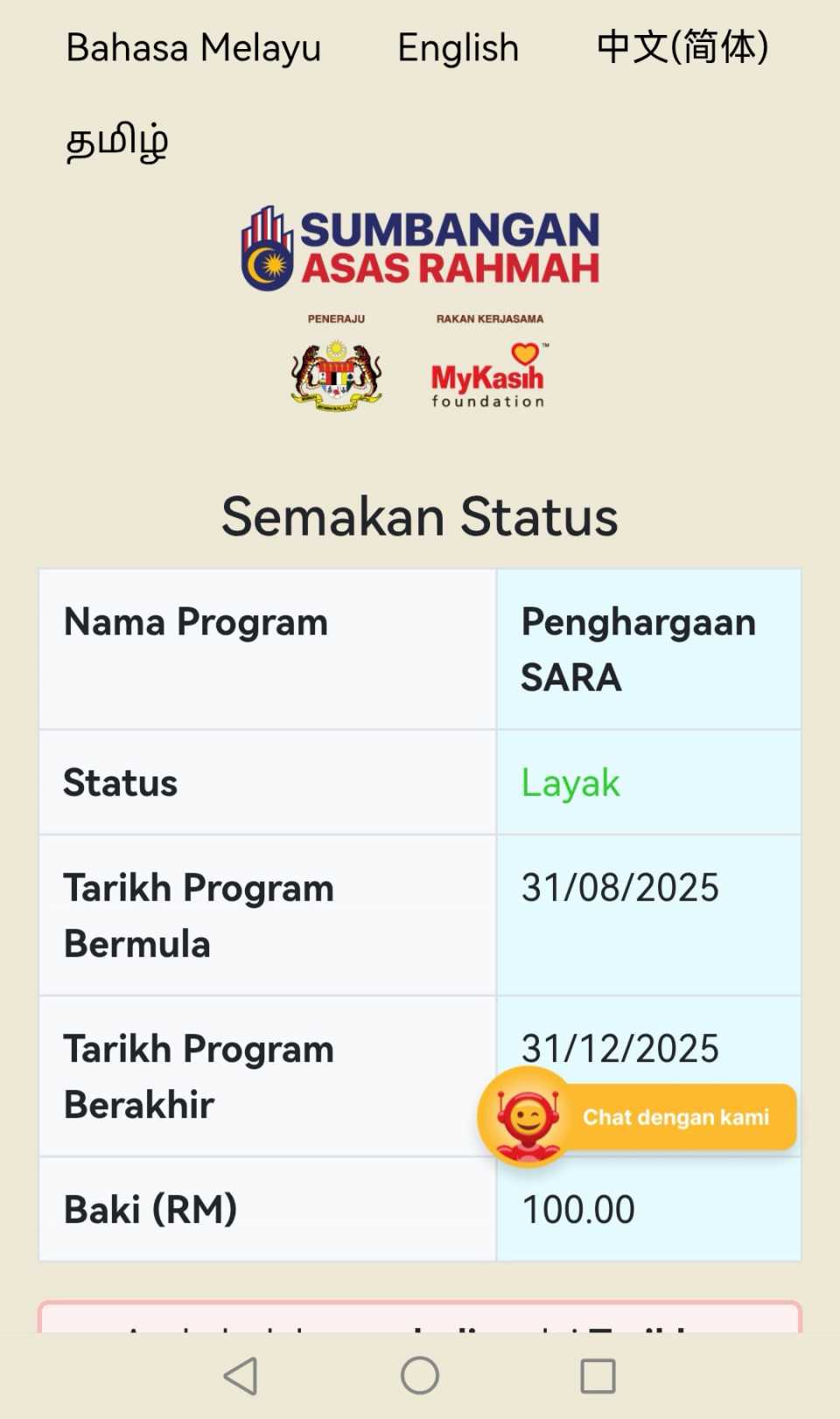The image size is (840, 1419).
Task: Go back using the system back button
Action: pos(241,1376)
